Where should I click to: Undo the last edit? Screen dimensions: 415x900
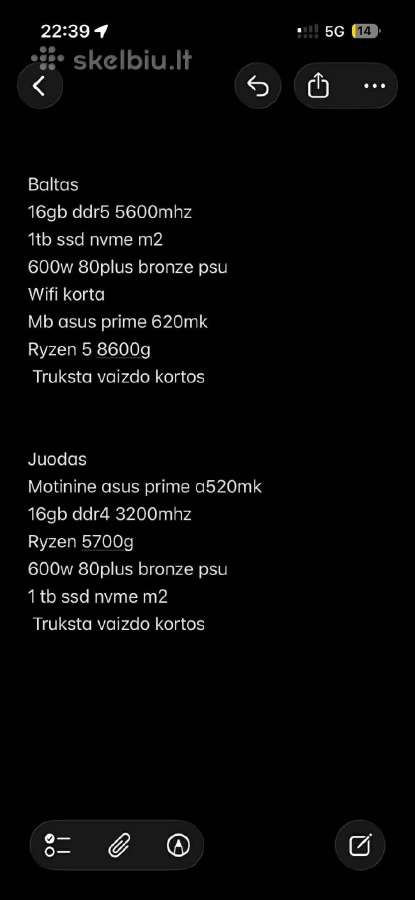258,86
